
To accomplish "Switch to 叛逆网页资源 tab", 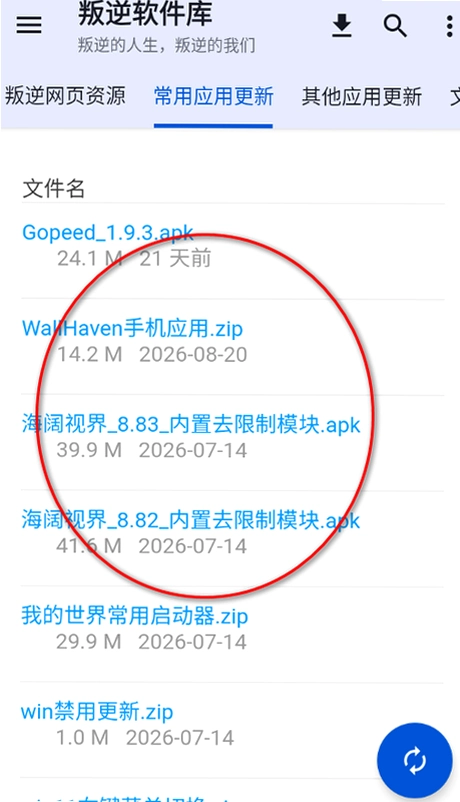I will point(65,96).
